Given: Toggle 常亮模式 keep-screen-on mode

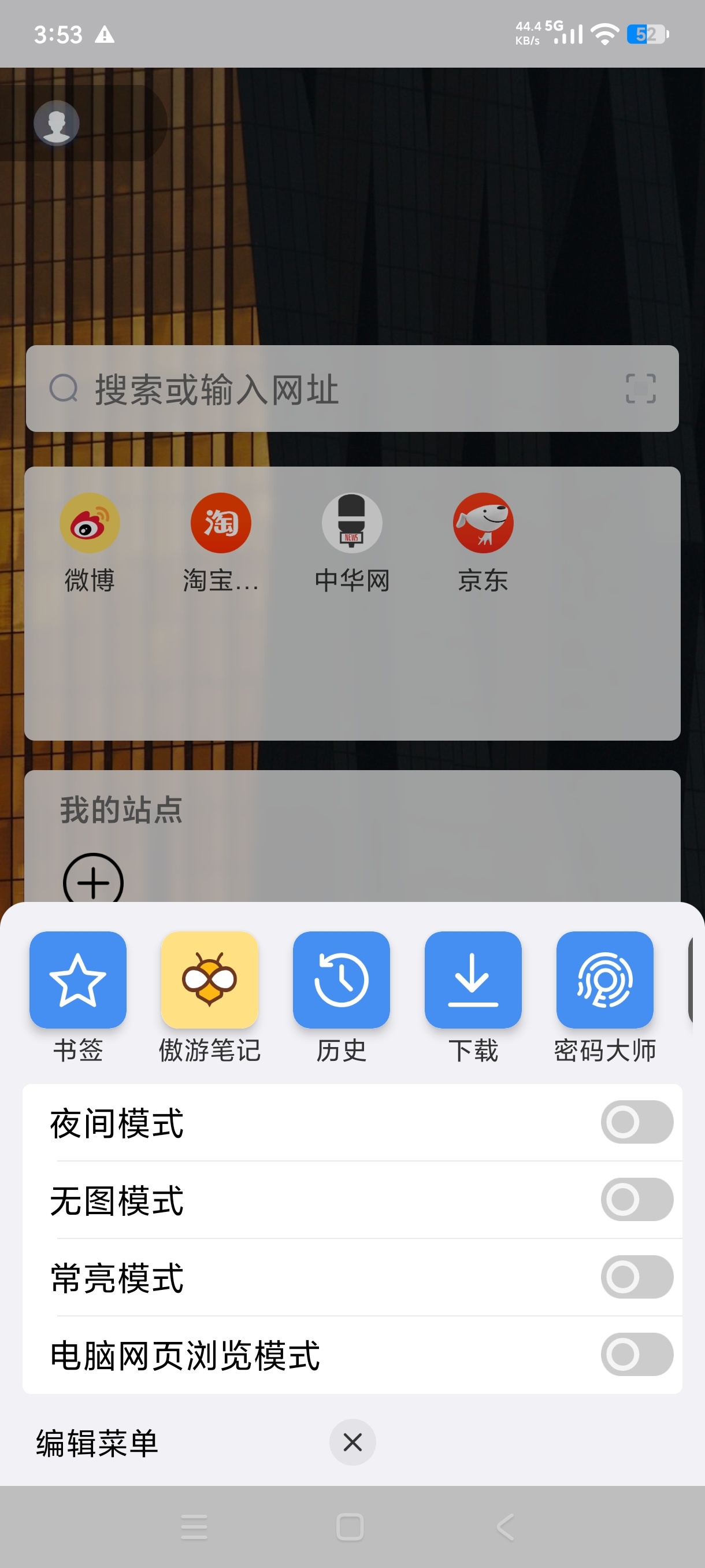Looking at the screenshot, I should 636,1278.
